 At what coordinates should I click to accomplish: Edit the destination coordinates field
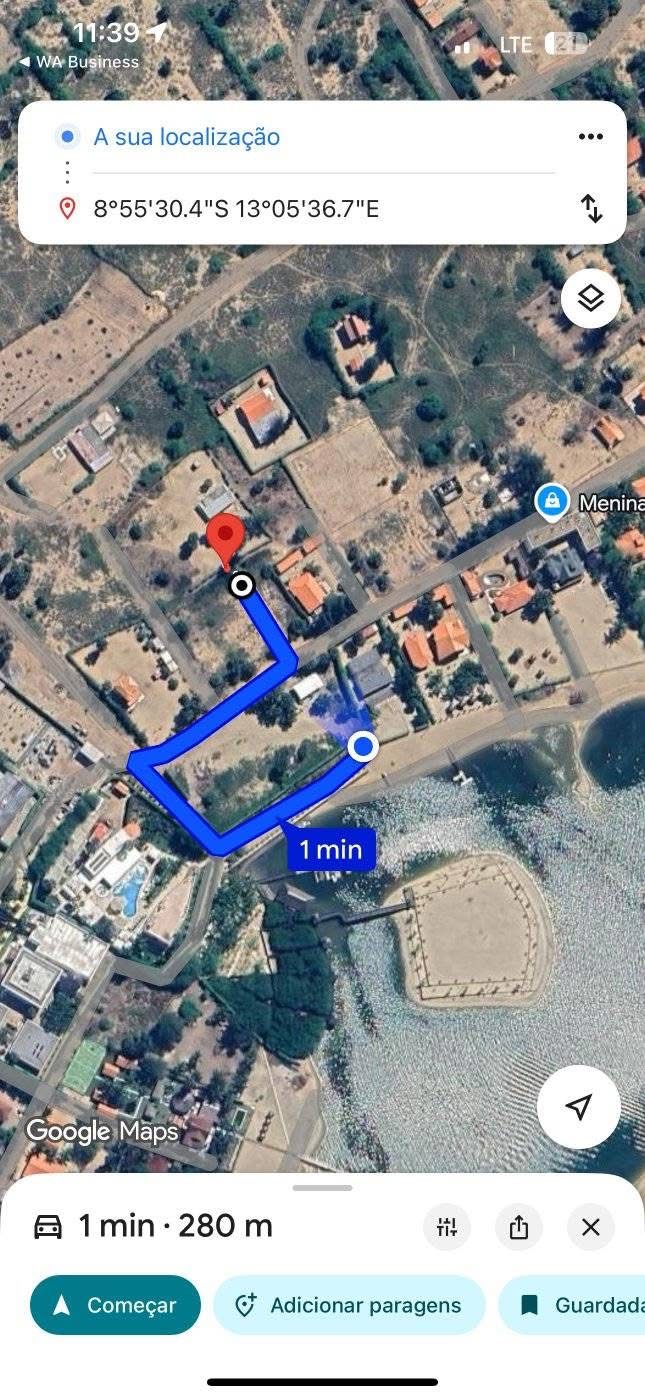point(236,209)
